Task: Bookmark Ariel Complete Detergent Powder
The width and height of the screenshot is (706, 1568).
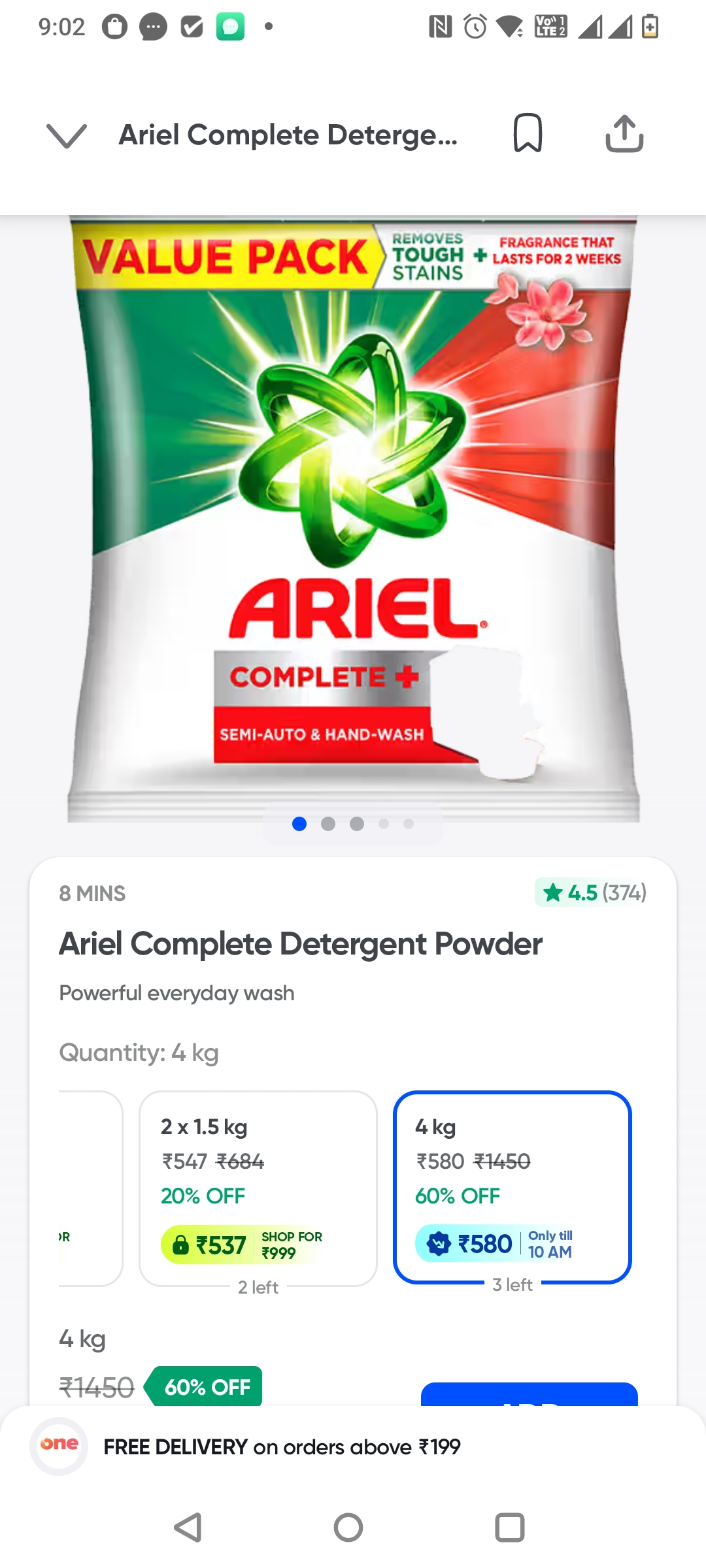Action: click(x=528, y=133)
